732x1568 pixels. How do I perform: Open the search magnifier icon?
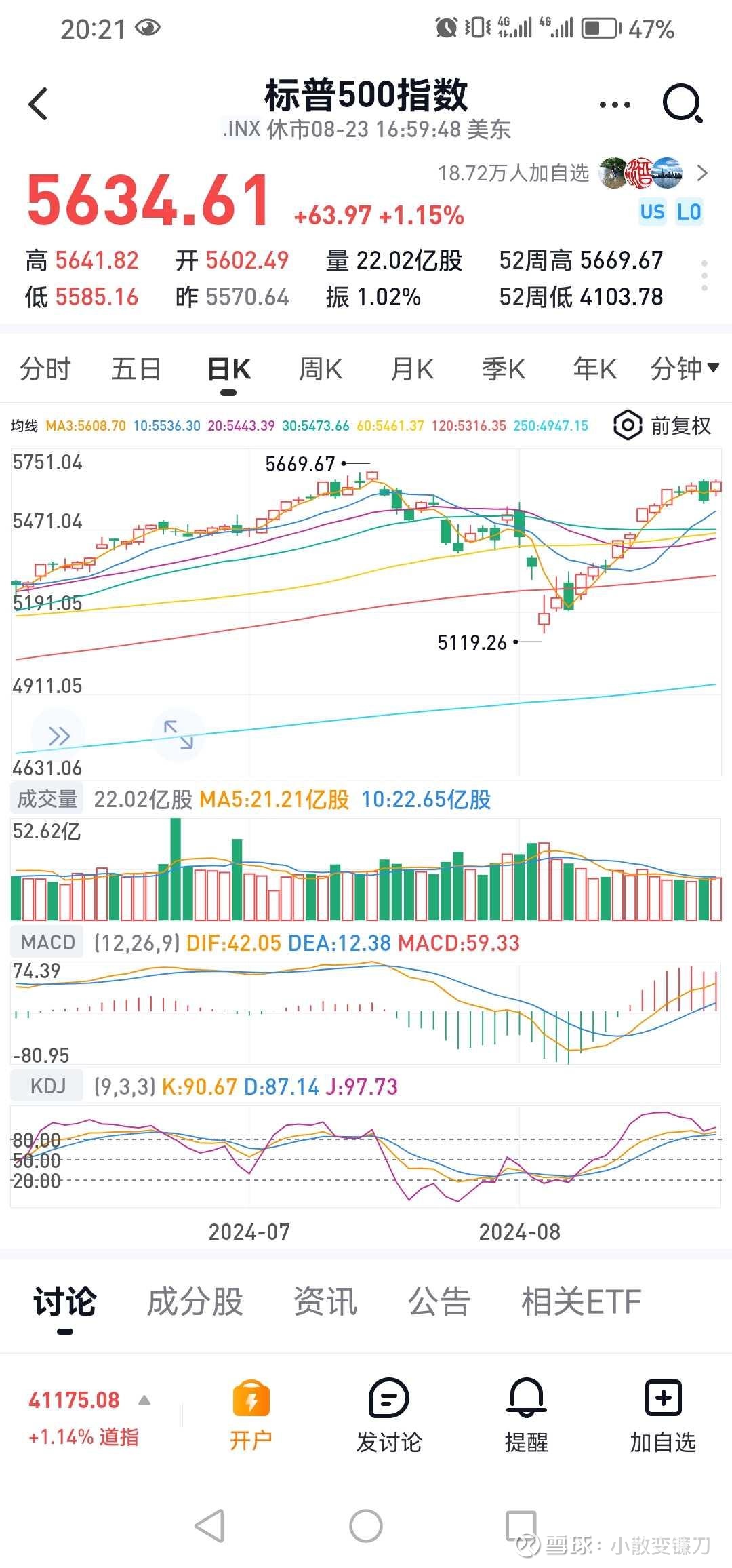[683, 103]
